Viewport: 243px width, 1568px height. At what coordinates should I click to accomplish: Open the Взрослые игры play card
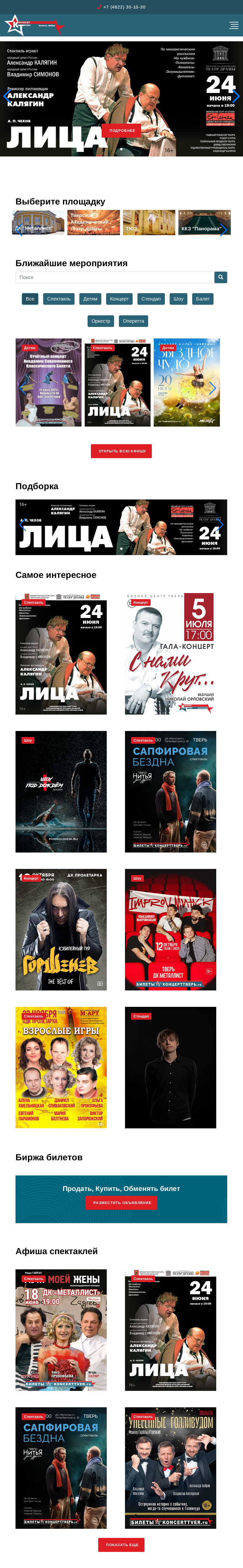tap(61, 1067)
